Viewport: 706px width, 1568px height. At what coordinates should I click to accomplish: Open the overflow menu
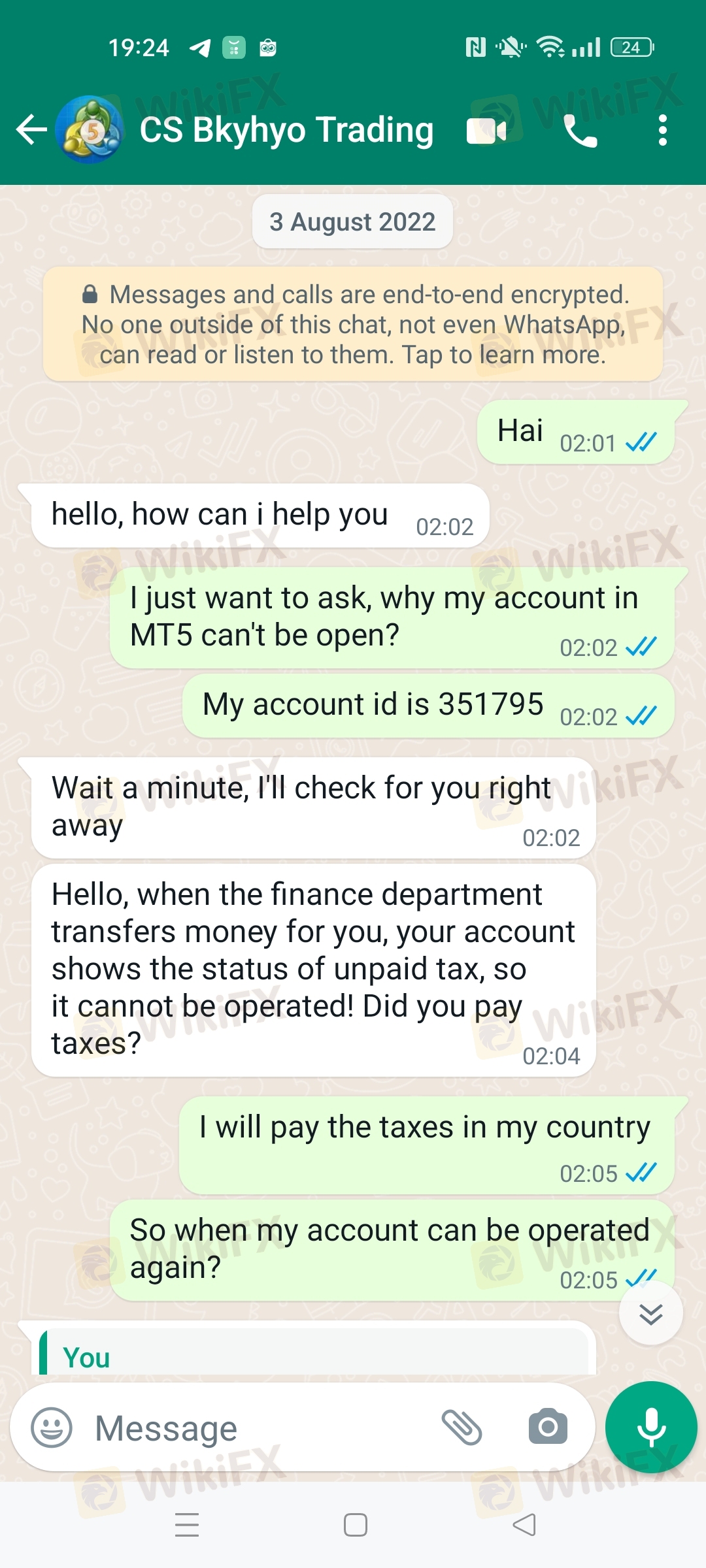click(x=662, y=131)
